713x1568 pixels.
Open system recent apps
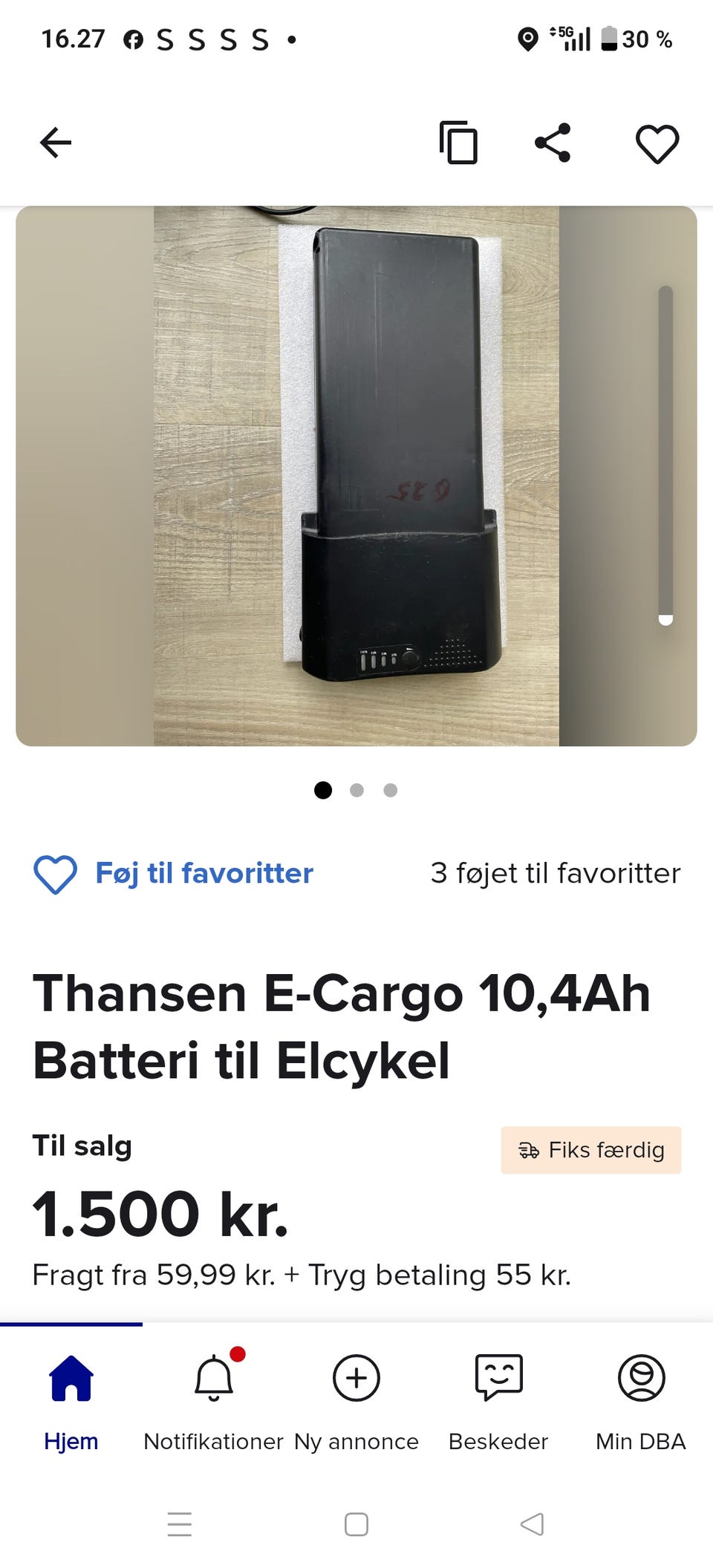[180, 1524]
